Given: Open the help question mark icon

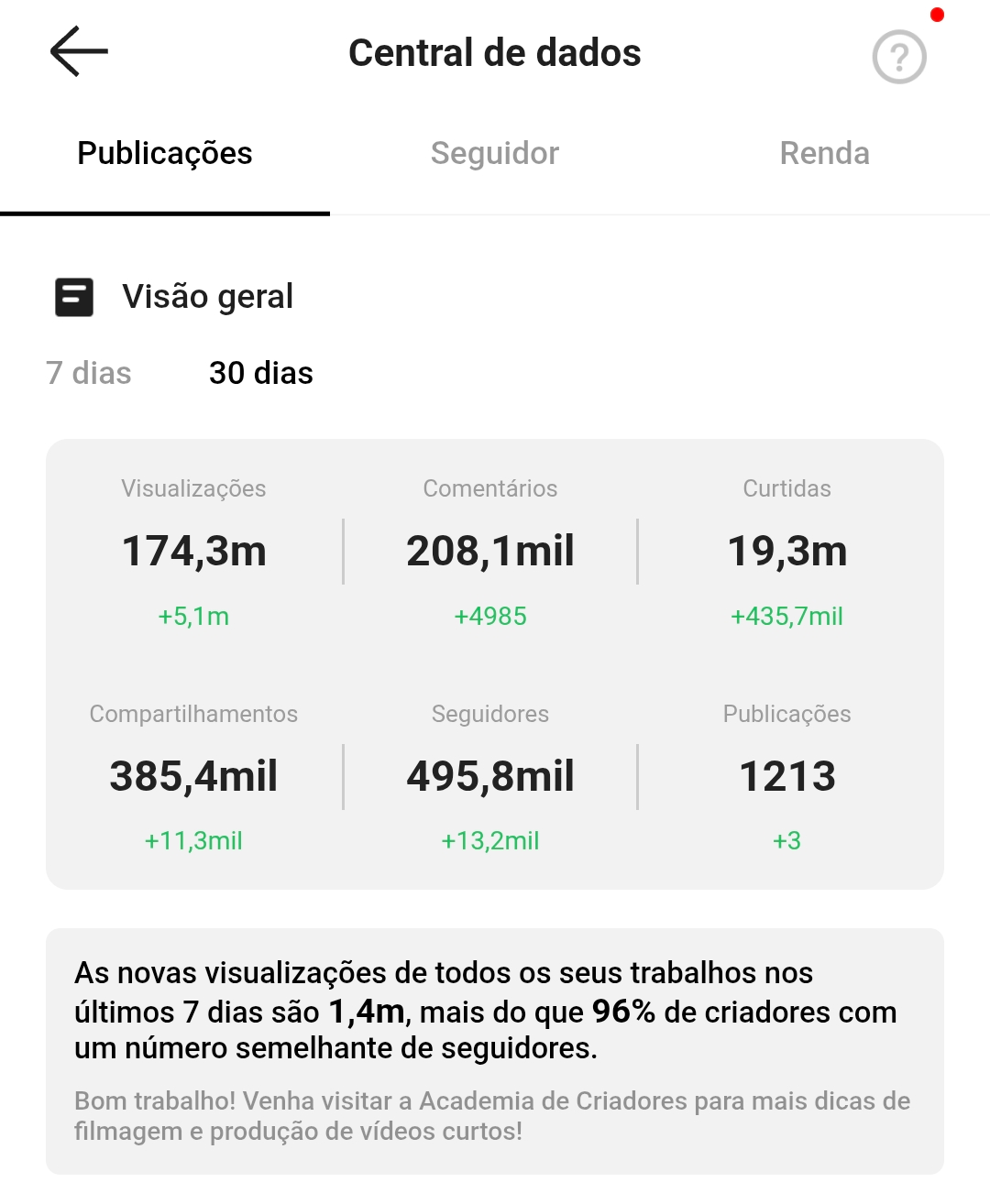Looking at the screenshot, I should click(x=899, y=57).
